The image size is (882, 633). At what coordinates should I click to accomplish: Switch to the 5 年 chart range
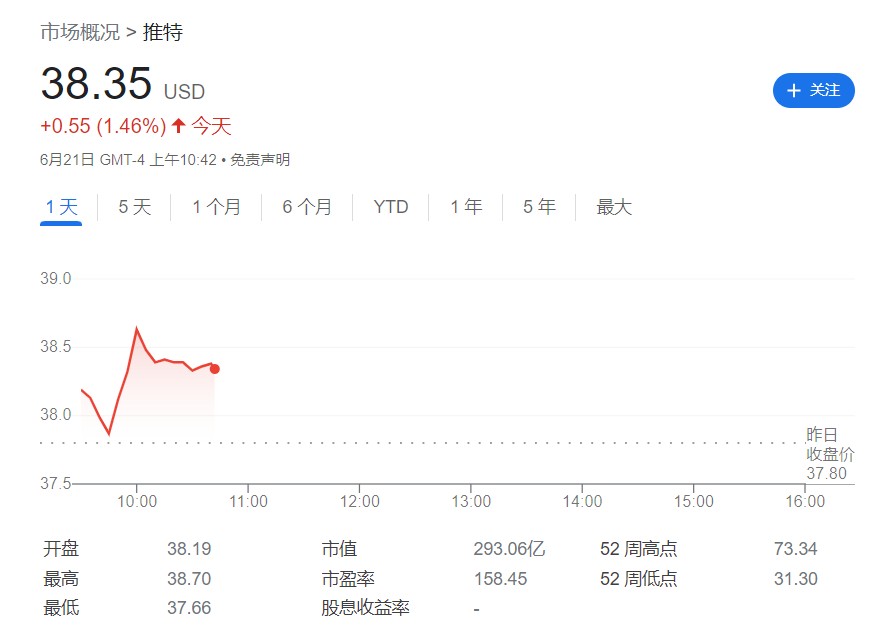(x=539, y=207)
